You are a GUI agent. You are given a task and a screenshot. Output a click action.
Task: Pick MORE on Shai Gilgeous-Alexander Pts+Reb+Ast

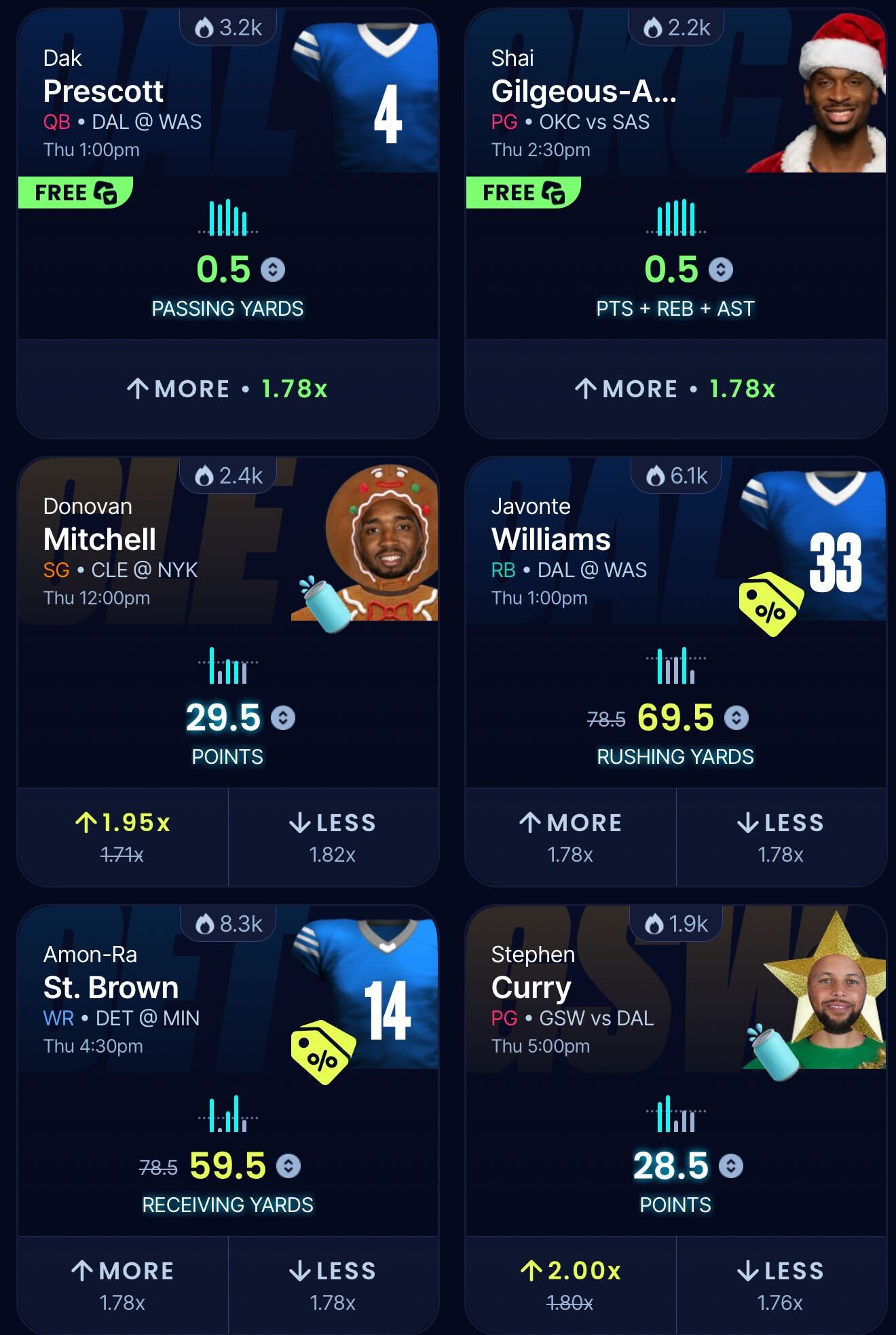pos(675,388)
